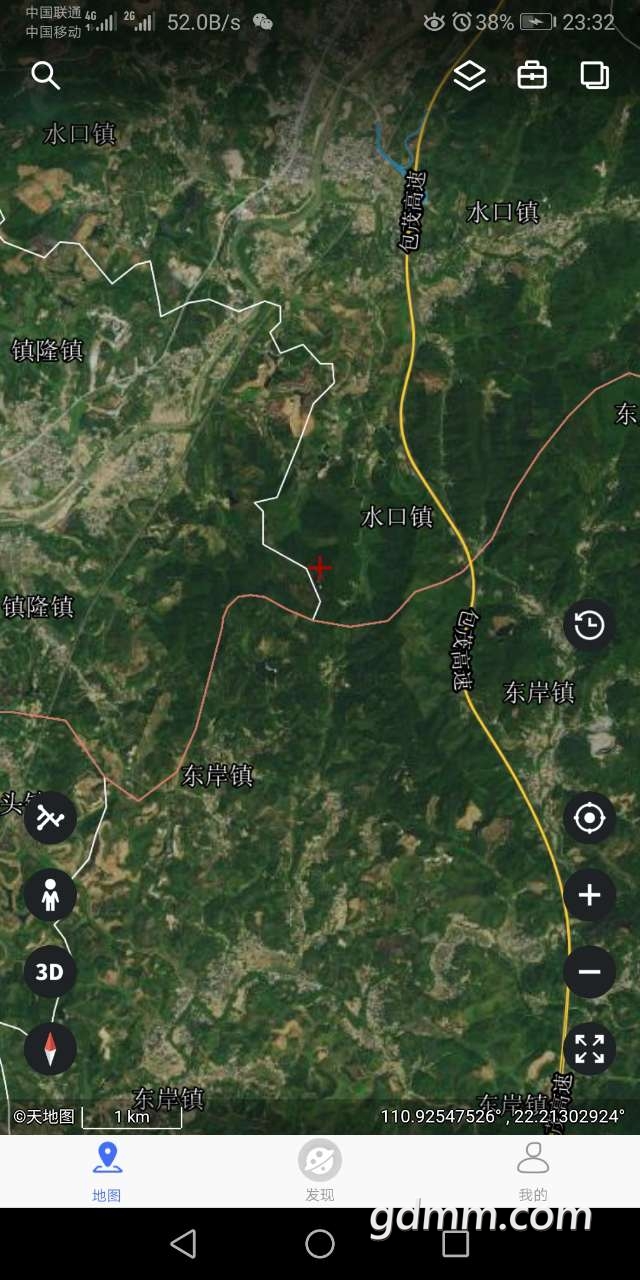Go to the system home screen
Screen dimensions: 640x1280
coord(320,1243)
